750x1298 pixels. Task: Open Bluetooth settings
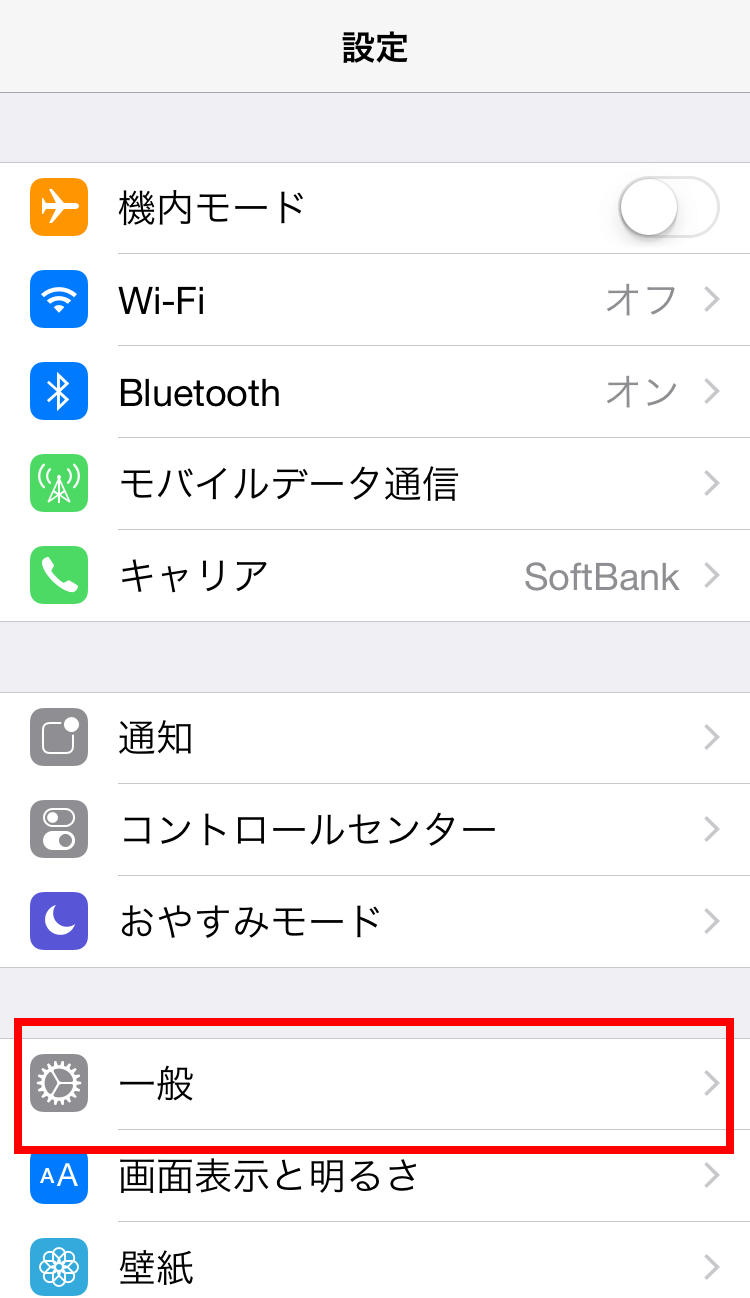tap(375, 392)
